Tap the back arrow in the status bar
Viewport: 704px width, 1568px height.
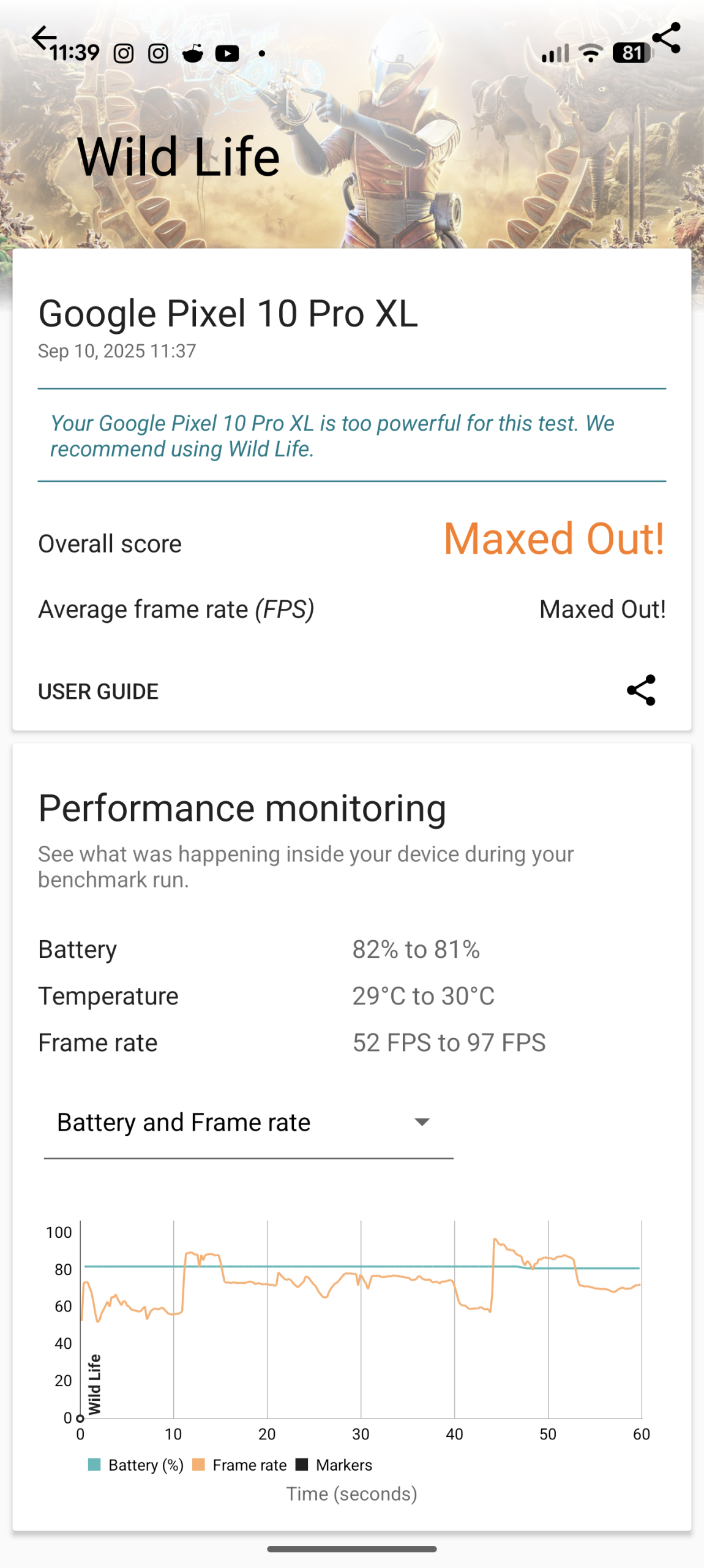tap(45, 39)
